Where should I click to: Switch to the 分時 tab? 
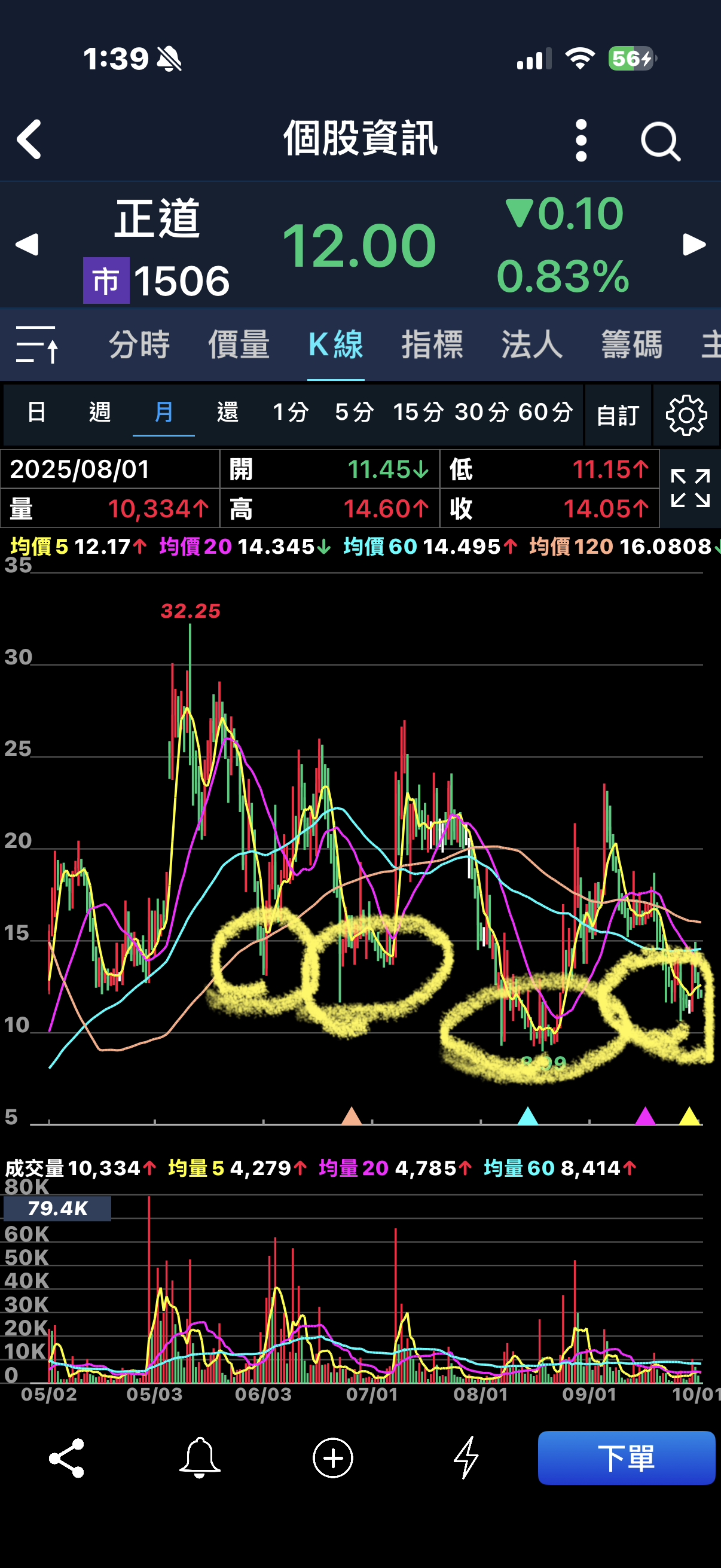point(139,344)
